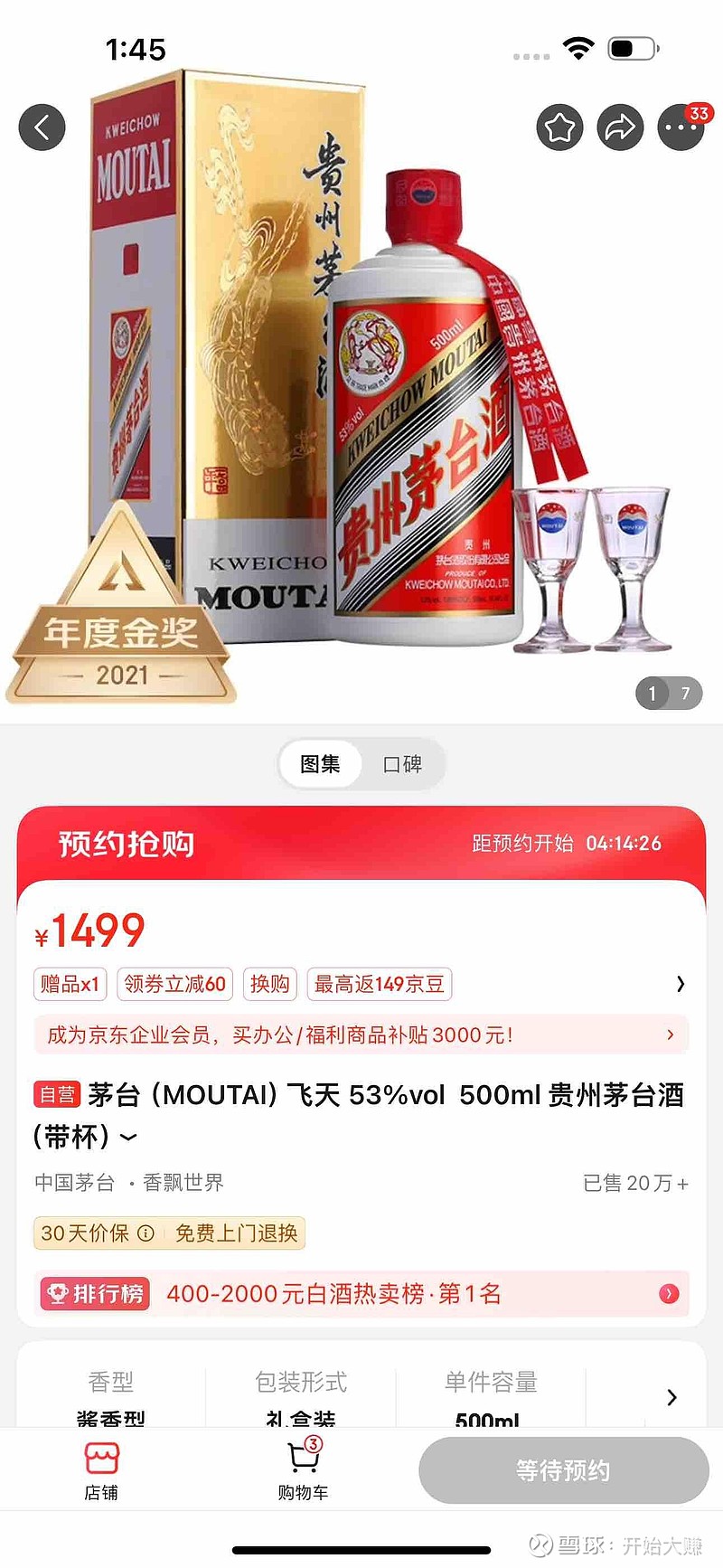This screenshot has height=1568, width=723.
Task: Tap the 领券立减60 coupon chip
Action: click(174, 984)
